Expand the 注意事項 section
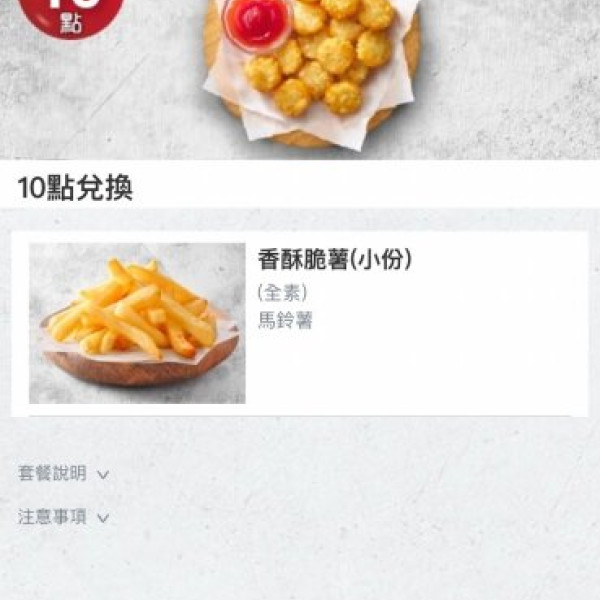The height and width of the screenshot is (600, 600). 63,517
